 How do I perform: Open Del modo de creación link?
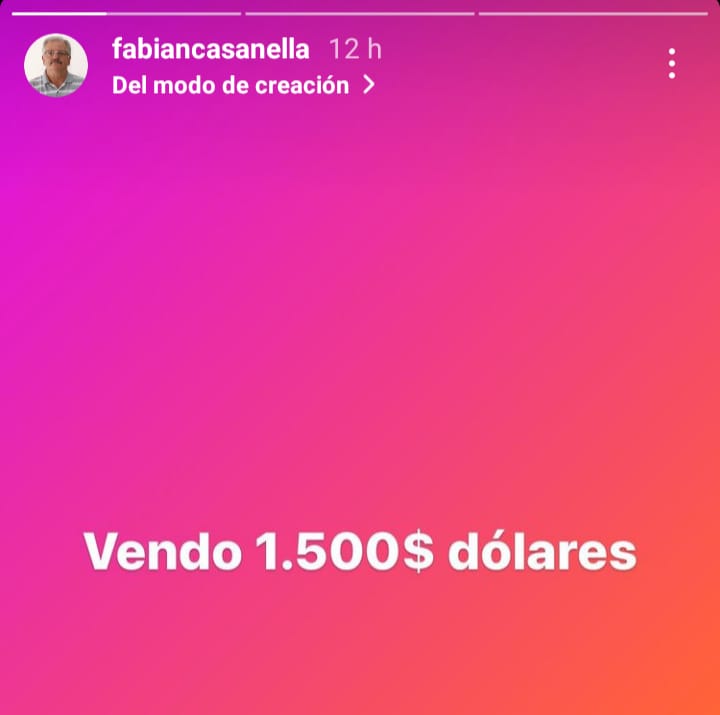pos(243,85)
